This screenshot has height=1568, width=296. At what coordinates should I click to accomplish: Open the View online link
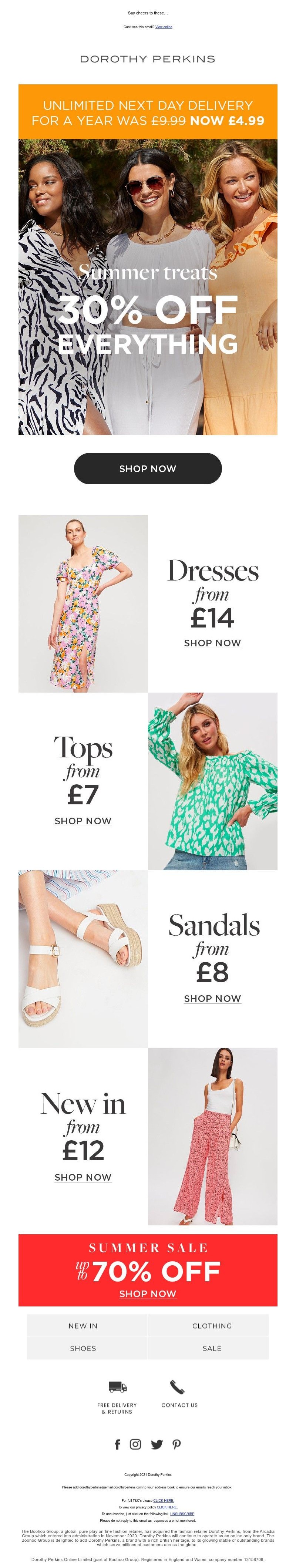(163, 27)
